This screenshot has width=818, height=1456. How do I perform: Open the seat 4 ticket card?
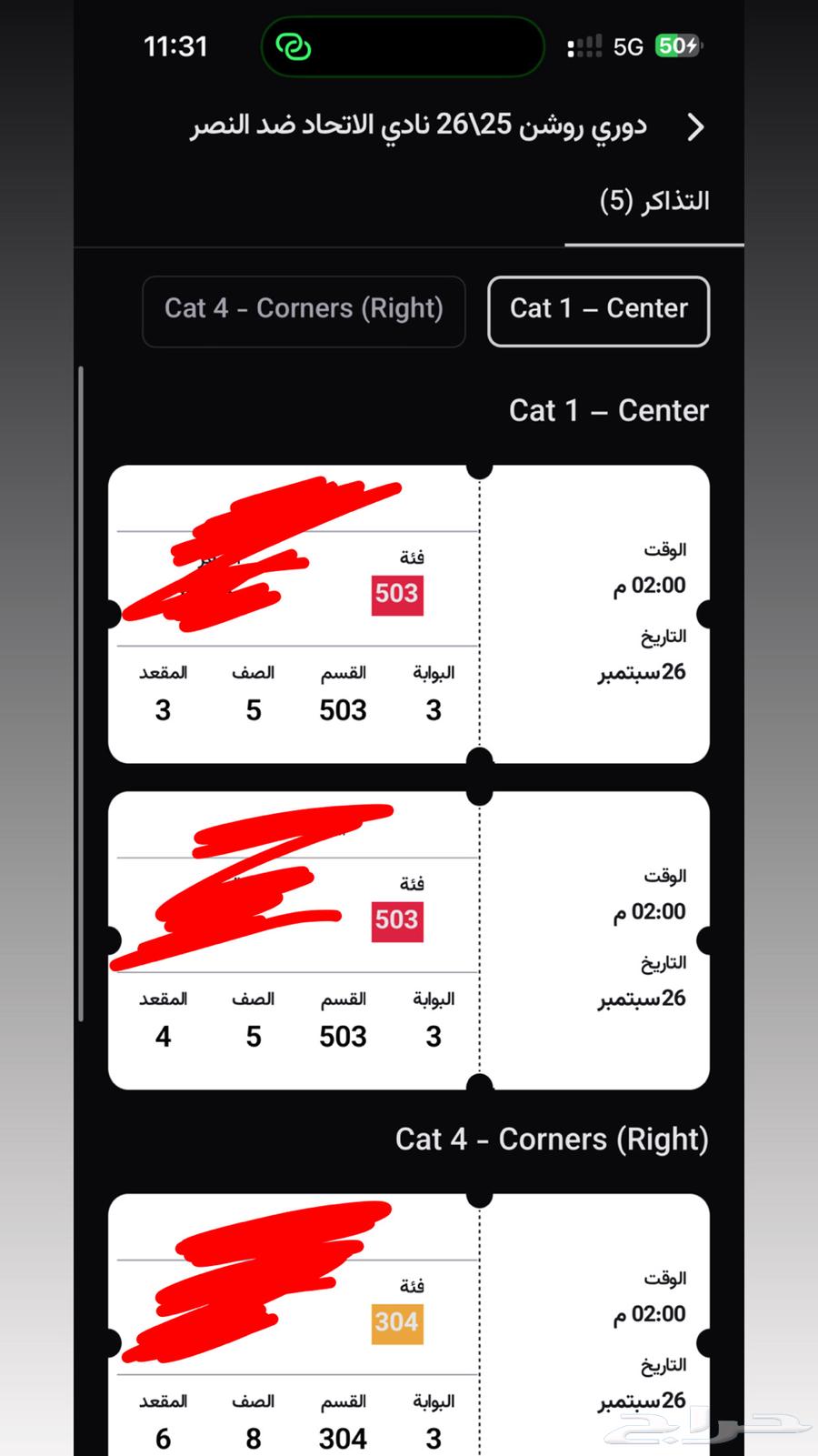tap(409, 940)
